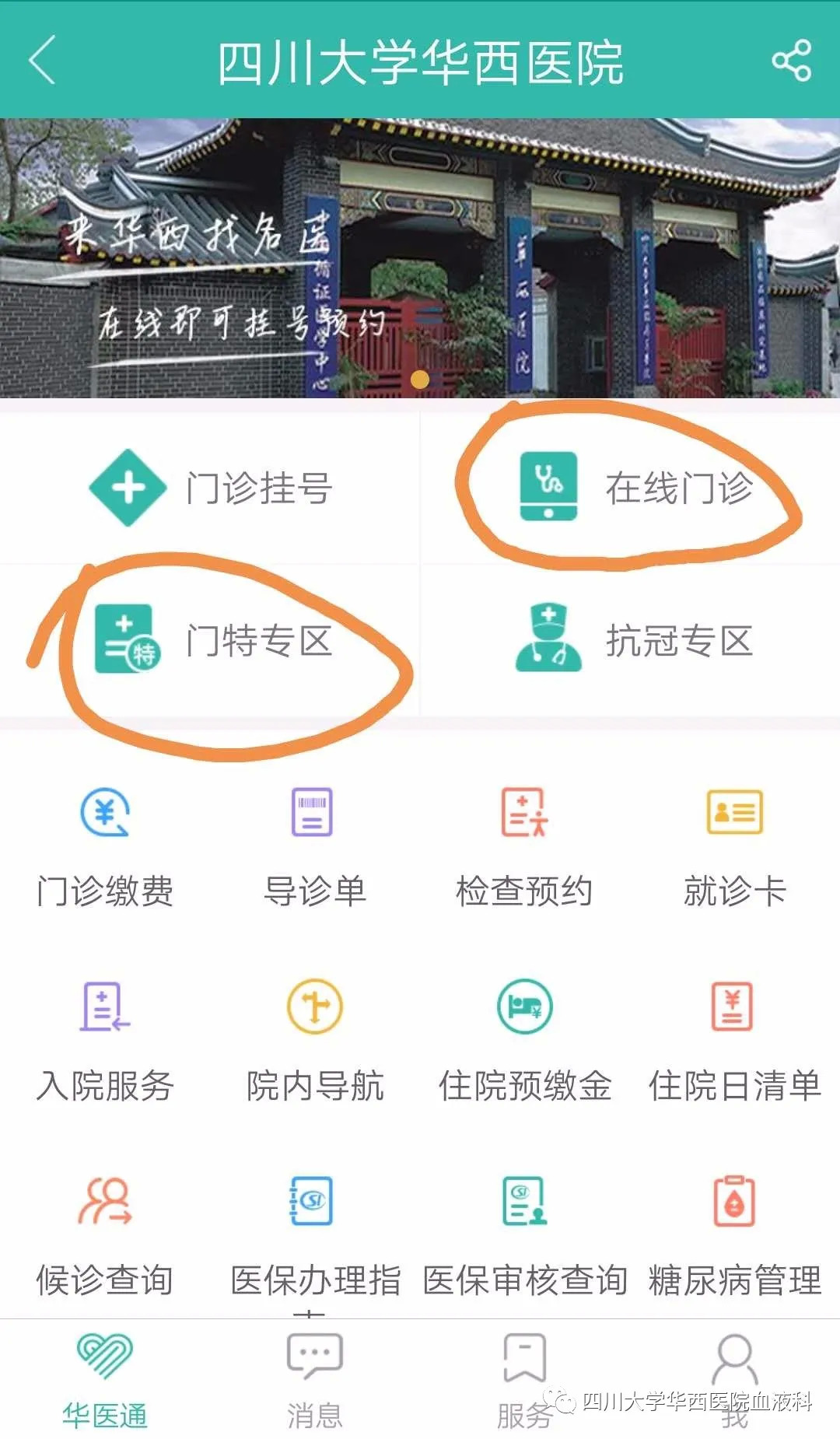The height and width of the screenshot is (1439, 840).
Task: Launch 院内导航 indoor navigation
Action: tap(314, 1041)
